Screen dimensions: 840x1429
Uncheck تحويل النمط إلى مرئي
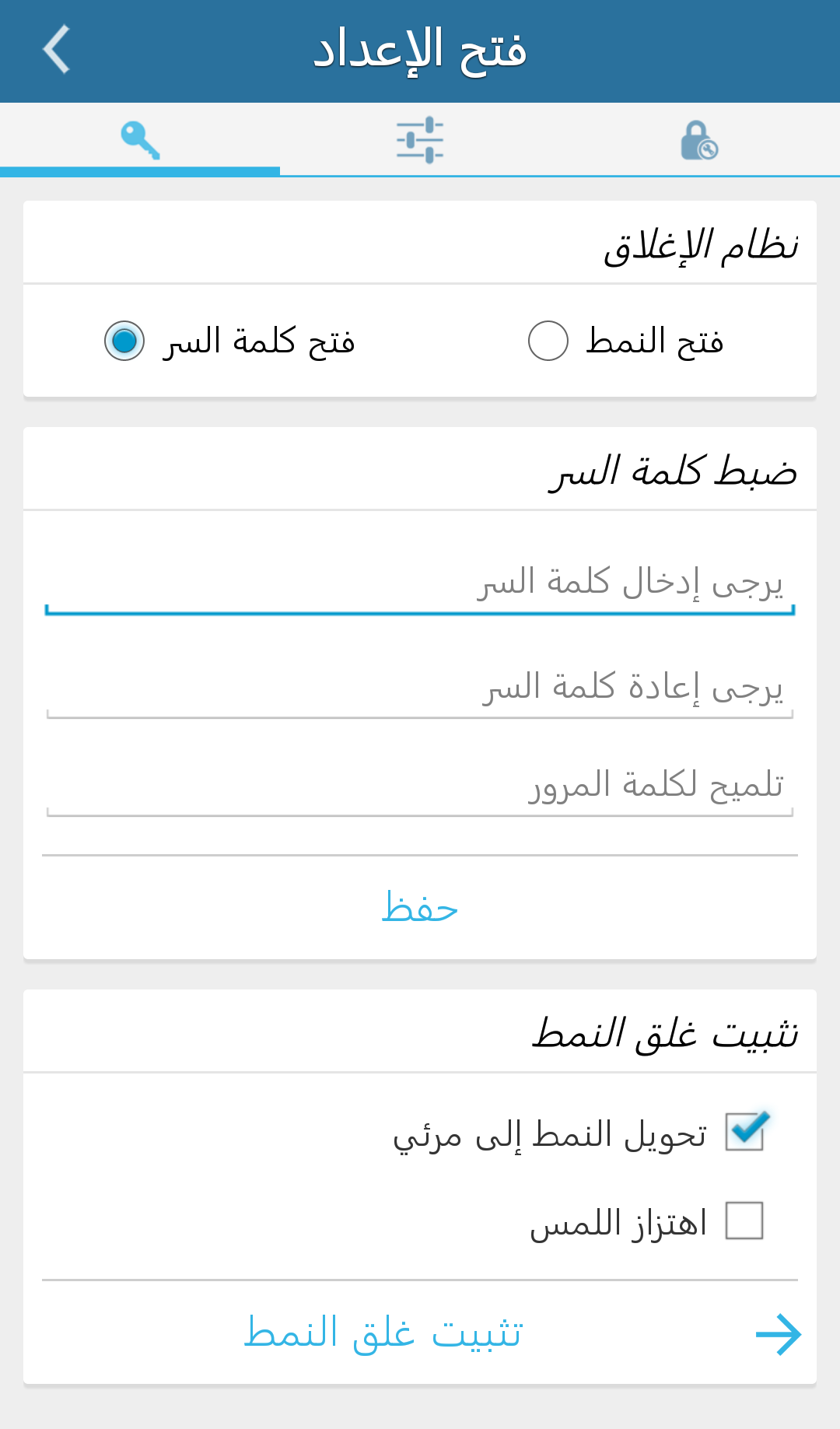(x=744, y=1133)
